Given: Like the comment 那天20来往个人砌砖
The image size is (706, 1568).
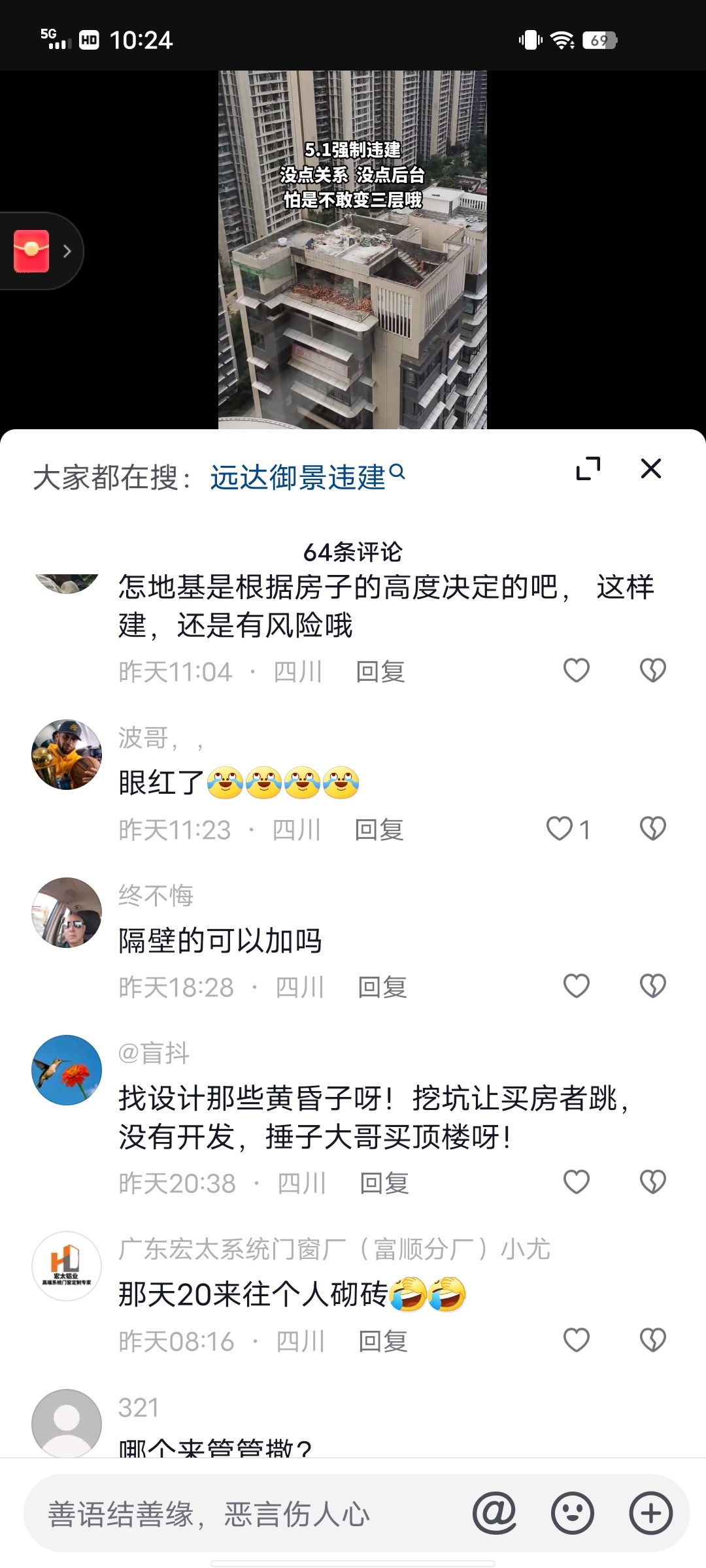Looking at the screenshot, I should 576,1340.
